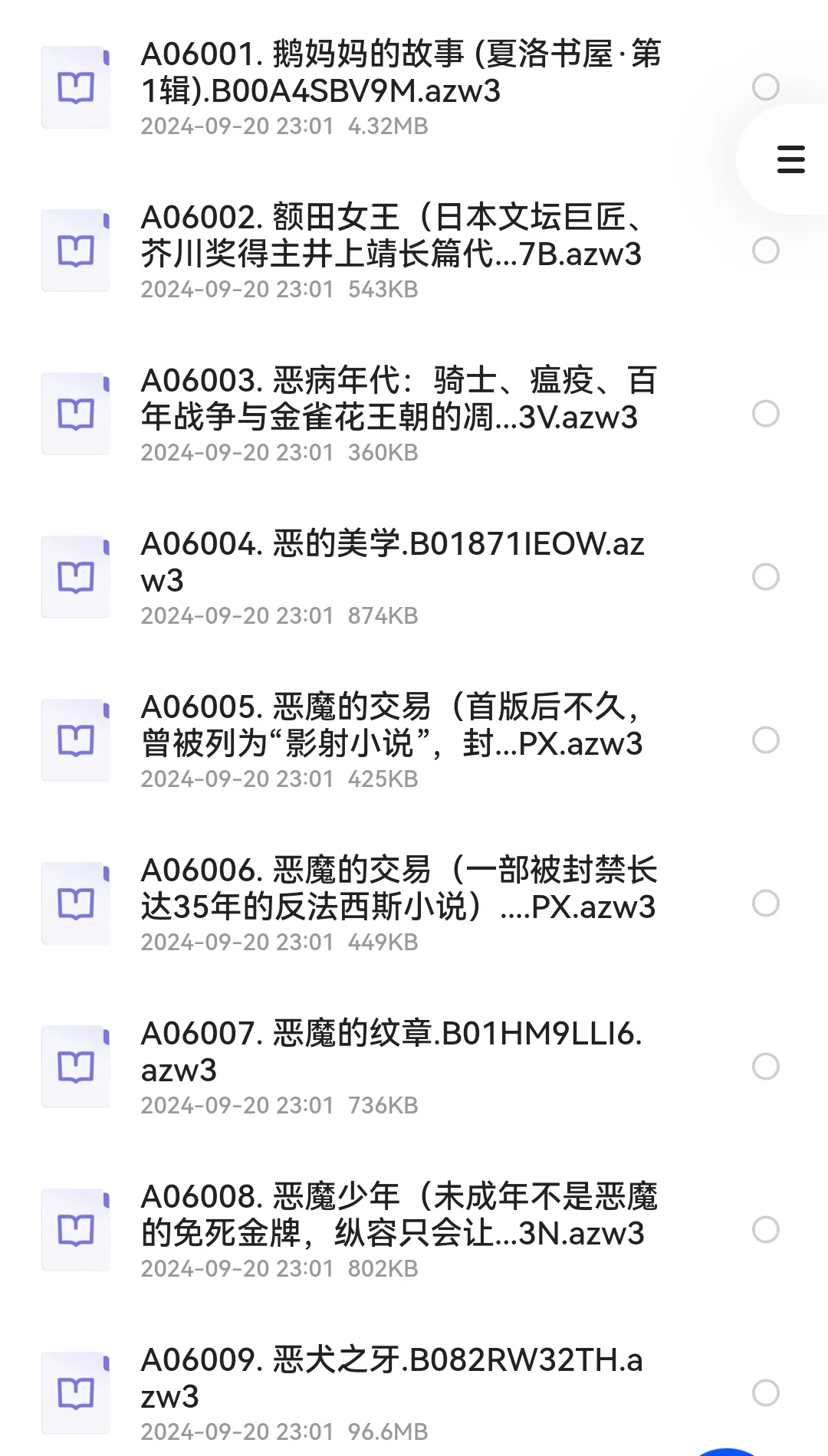828x1456 pixels.
Task: Open file A06003 恶病年代
Action: coord(391,399)
